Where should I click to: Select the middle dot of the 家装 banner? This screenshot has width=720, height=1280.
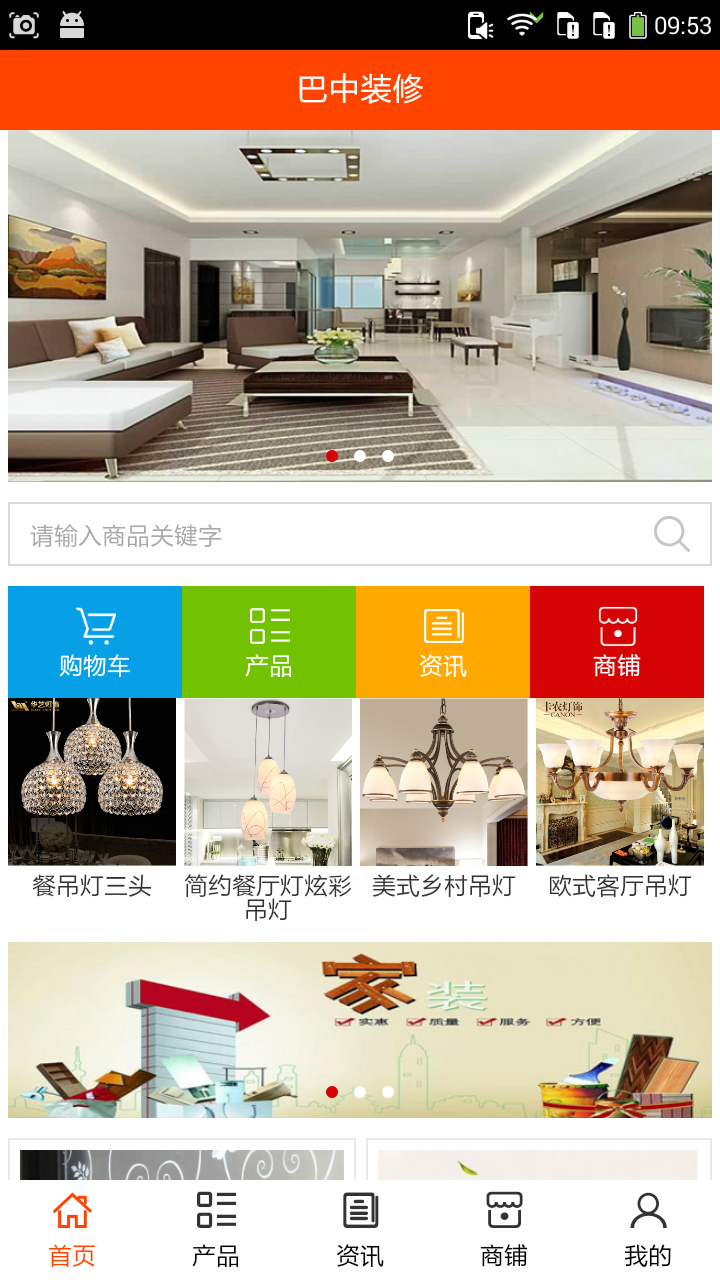click(x=360, y=1092)
